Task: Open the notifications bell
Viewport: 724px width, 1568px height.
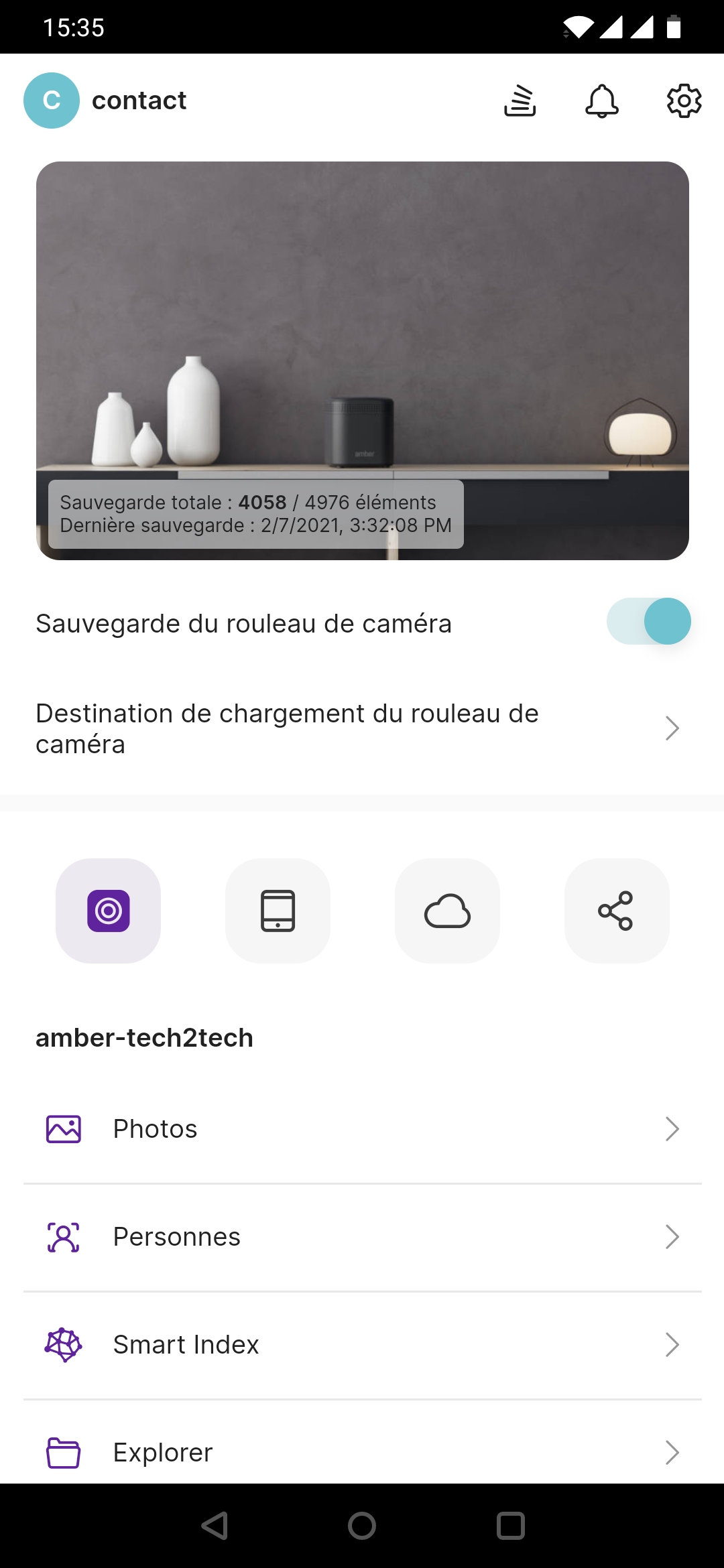Action: coord(602,101)
